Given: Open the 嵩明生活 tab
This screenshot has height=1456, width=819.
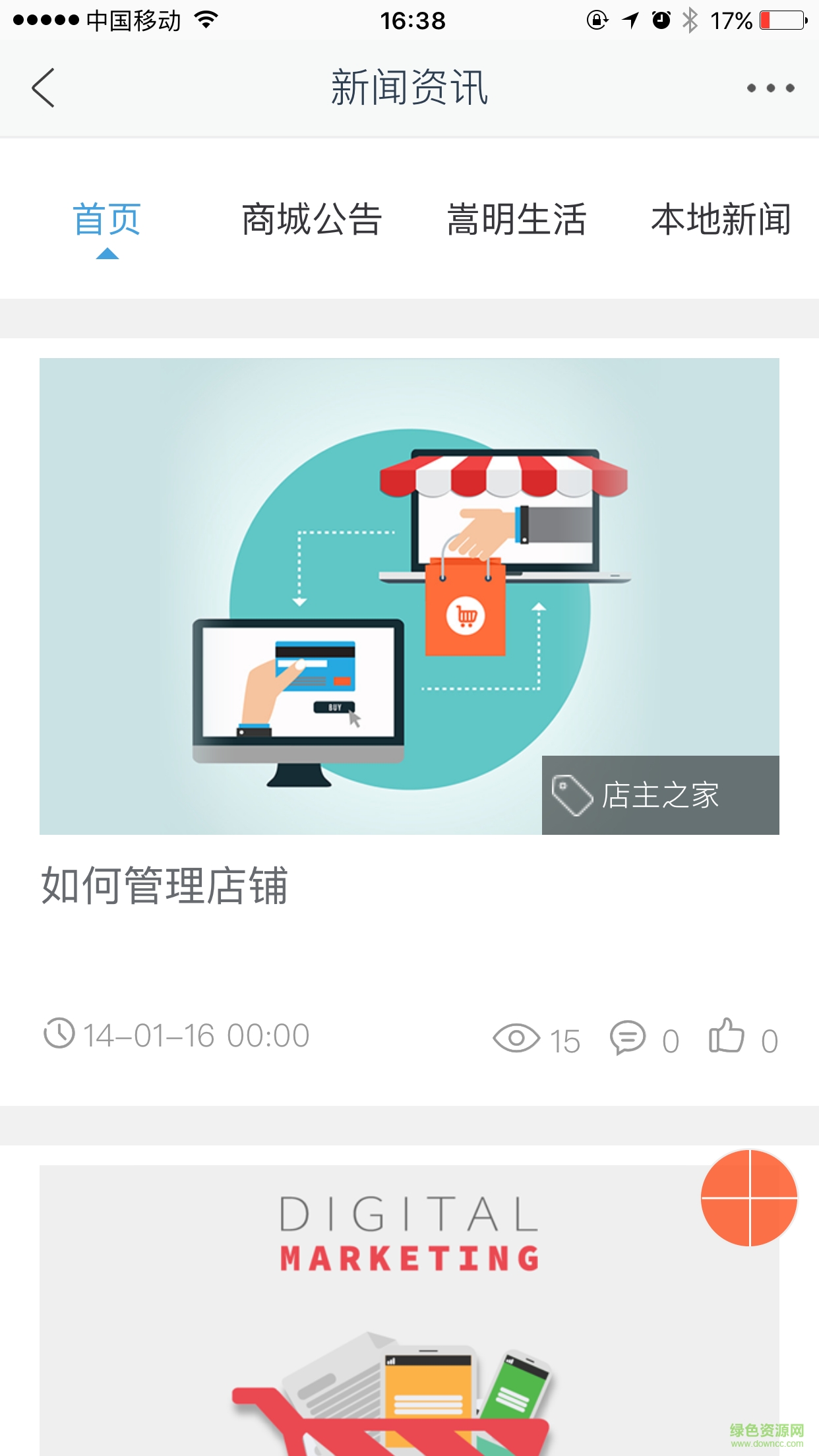Looking at the screenshot, I should 516,220.
